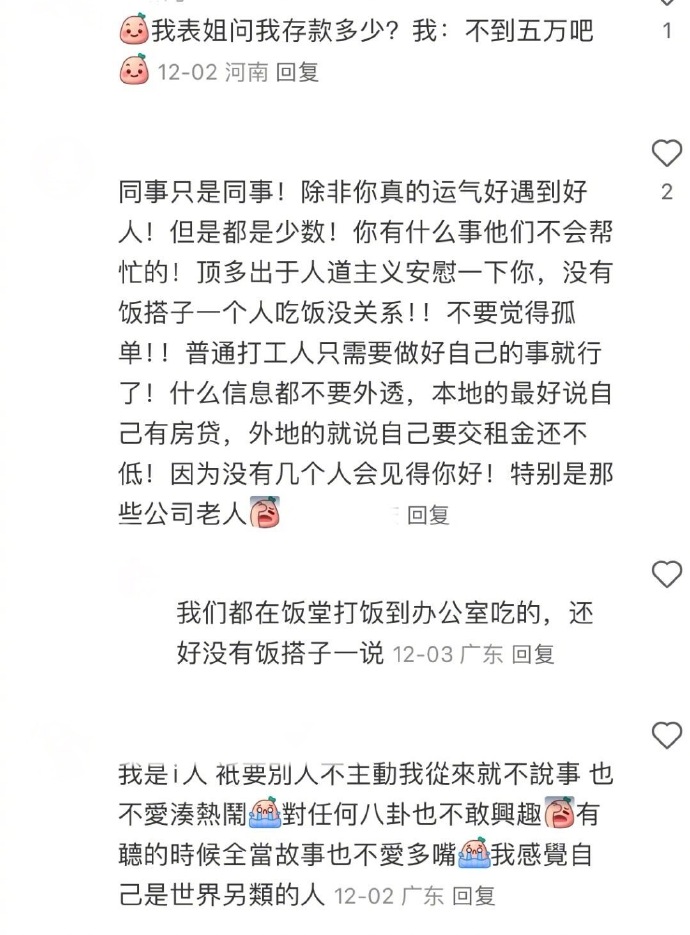Like the 我们都在饭堂打饭 reply

[x=666, y=574]
